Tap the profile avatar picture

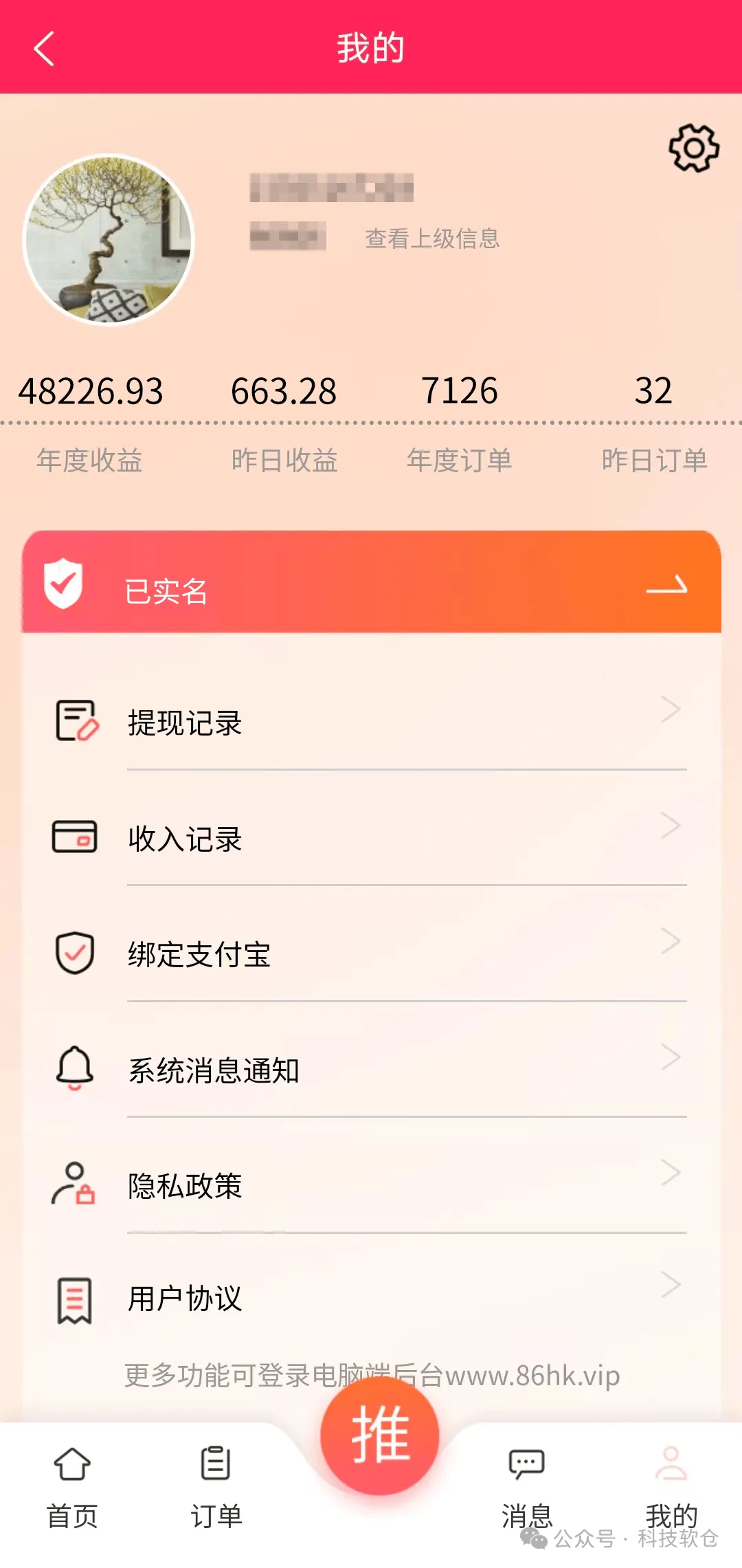coord(109,240)
